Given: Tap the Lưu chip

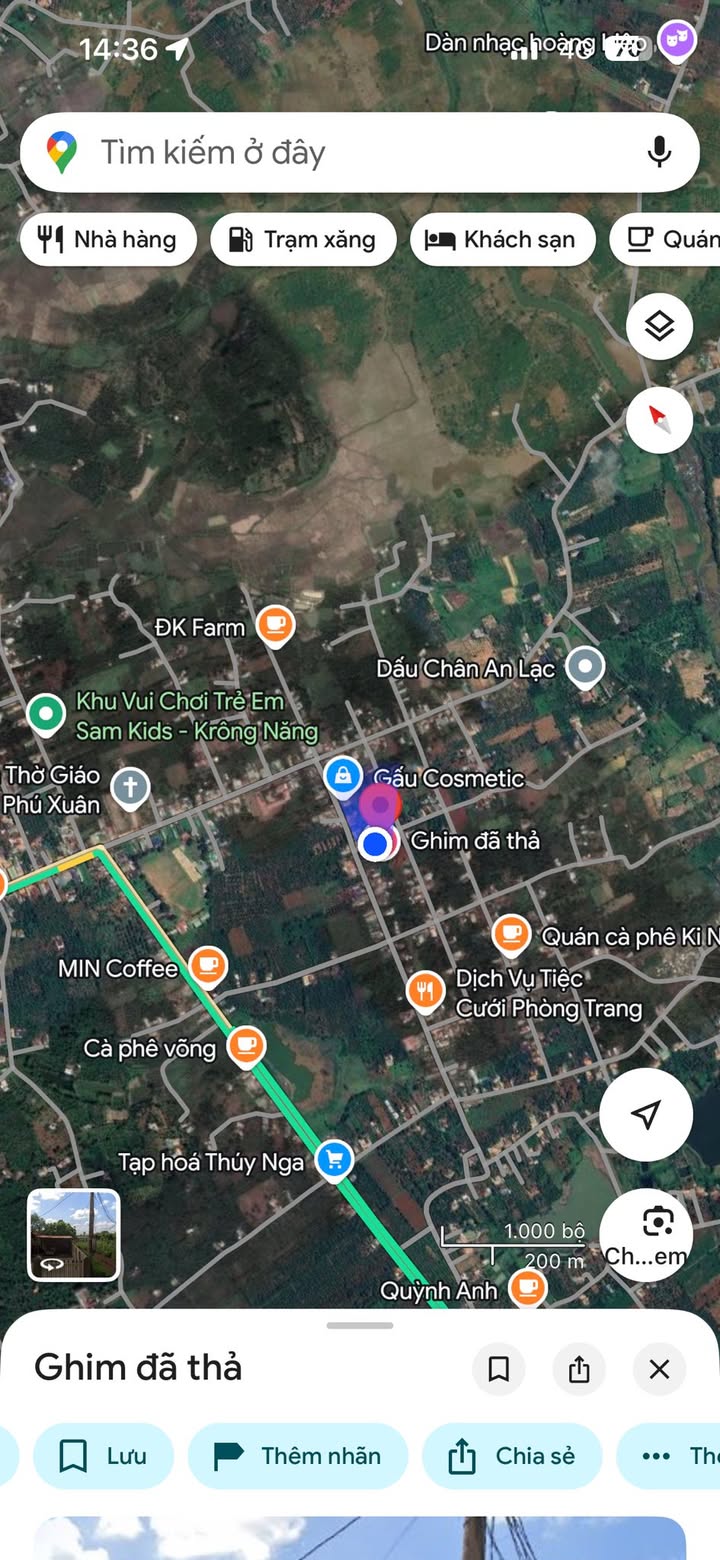Looking at the screenshot, I should pyautogui.click(x=104, y=1456).
